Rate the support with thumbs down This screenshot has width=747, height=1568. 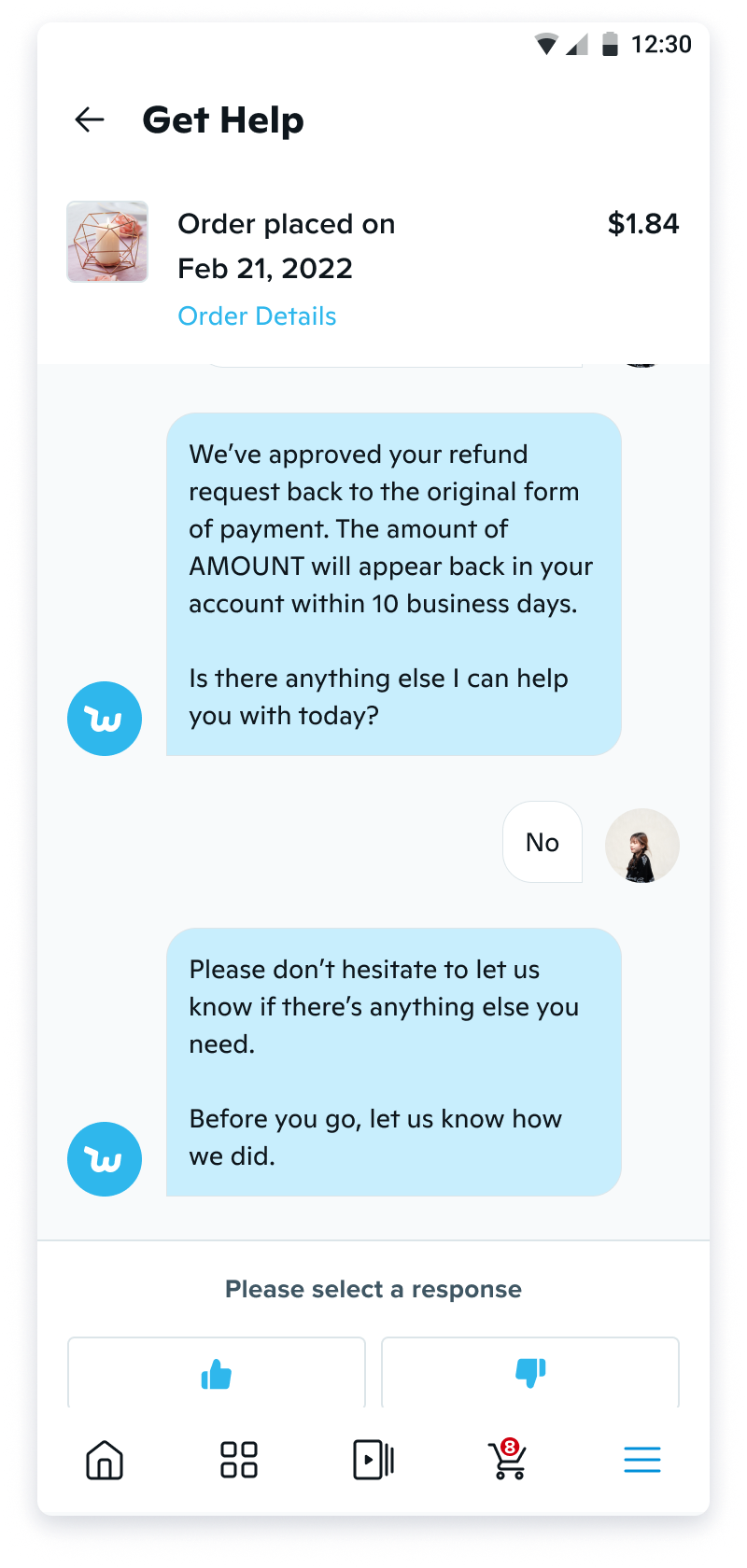tap(530, 1373)
